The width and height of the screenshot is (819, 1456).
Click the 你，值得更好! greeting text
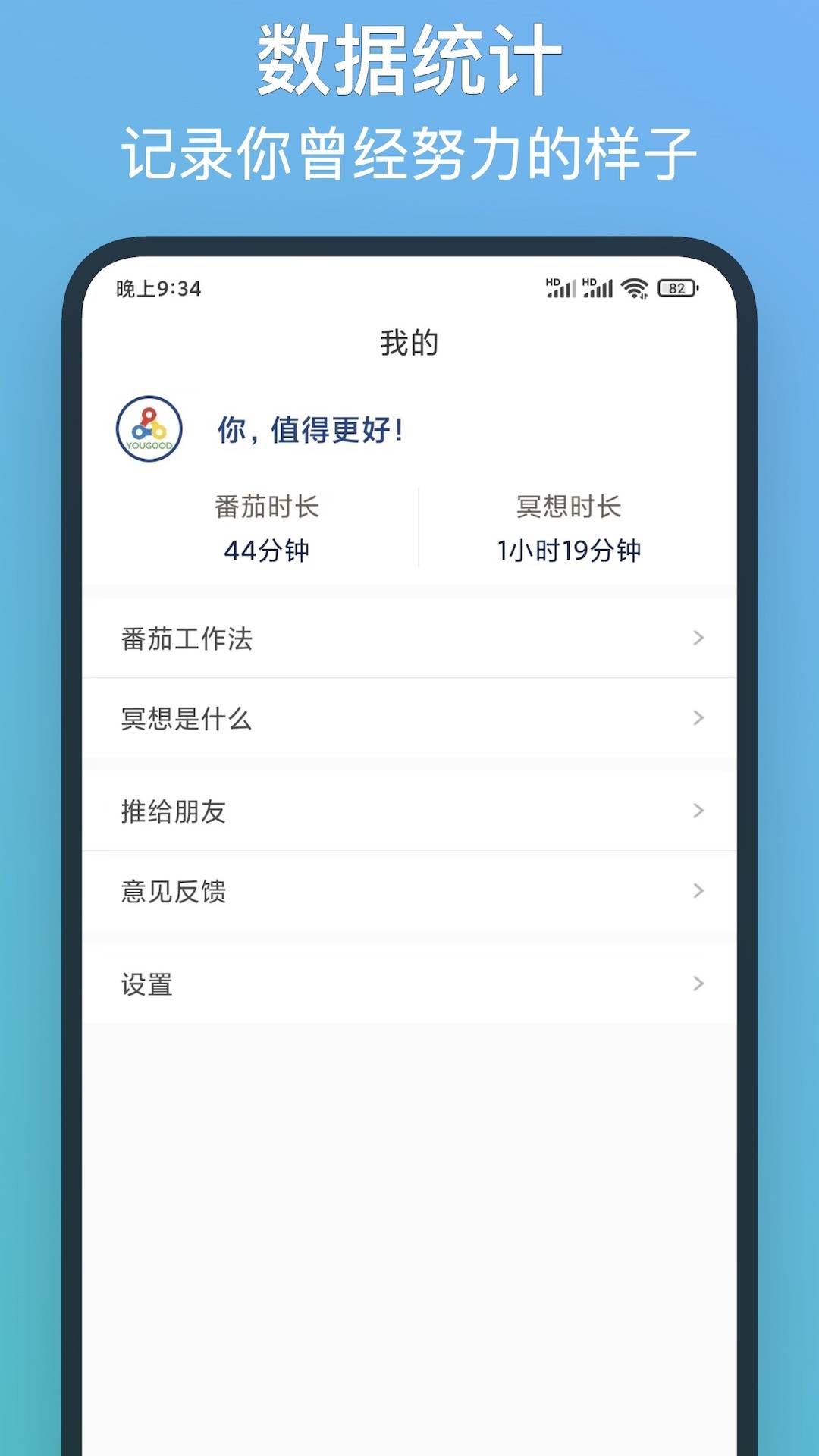(x=311, y=429)
